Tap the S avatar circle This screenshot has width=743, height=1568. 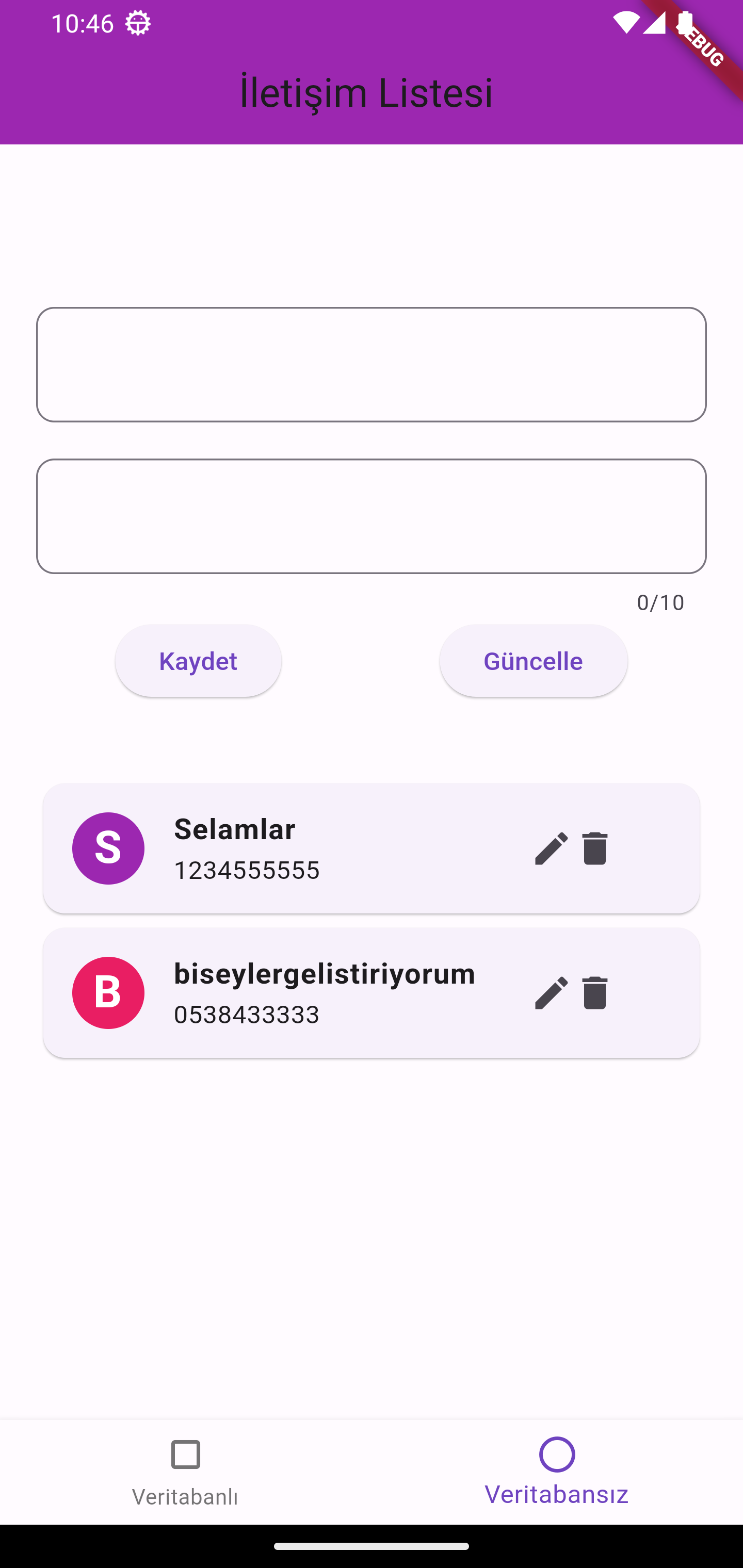coord(108,848)
